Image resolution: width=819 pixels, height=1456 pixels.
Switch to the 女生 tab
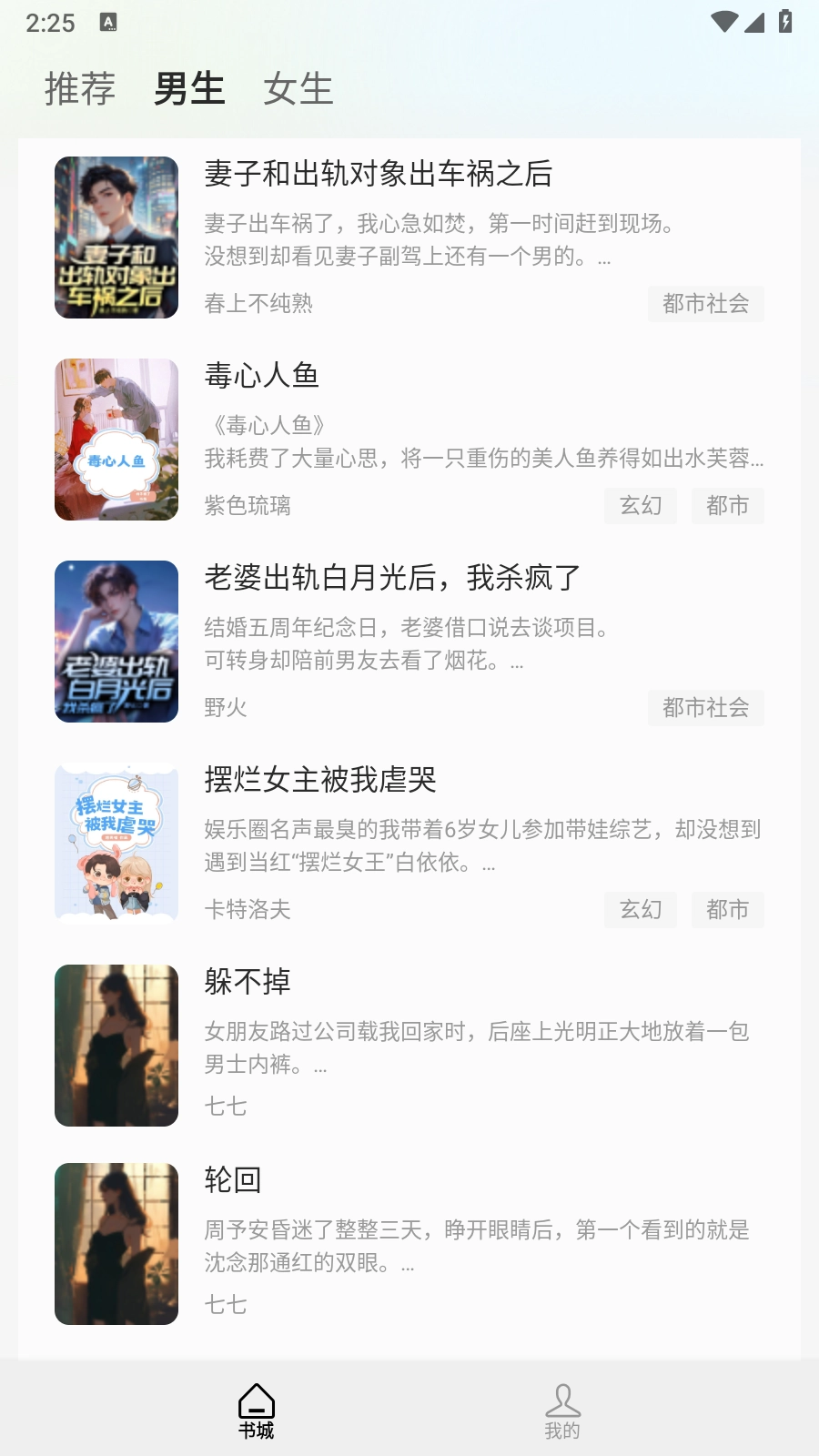click(300, 88)
